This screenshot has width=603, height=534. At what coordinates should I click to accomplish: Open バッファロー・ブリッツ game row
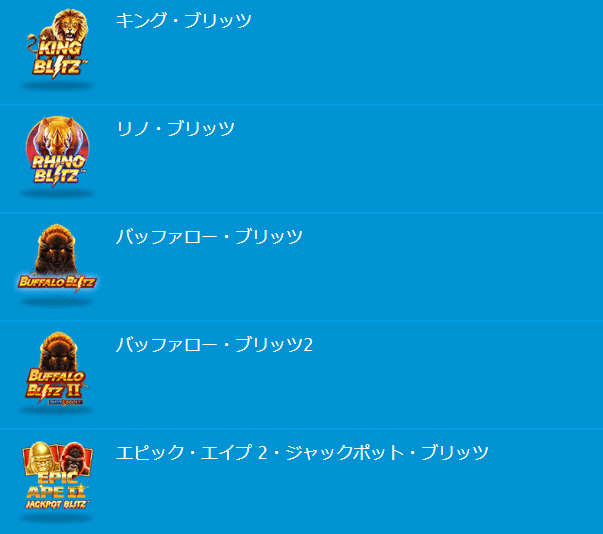(x=209, y=236)
